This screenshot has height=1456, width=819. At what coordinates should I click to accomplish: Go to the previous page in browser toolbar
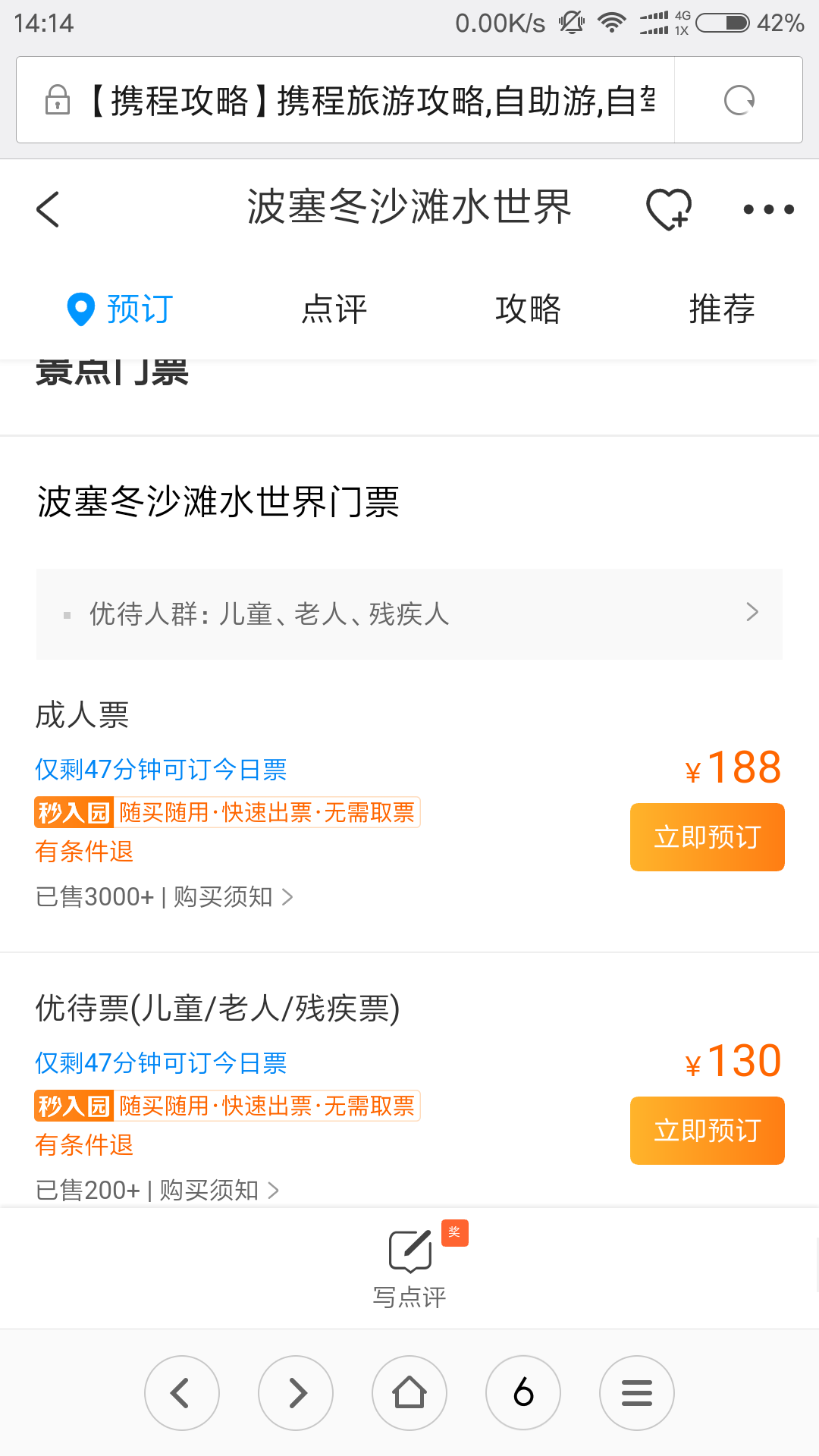[x=182, y=1393]
